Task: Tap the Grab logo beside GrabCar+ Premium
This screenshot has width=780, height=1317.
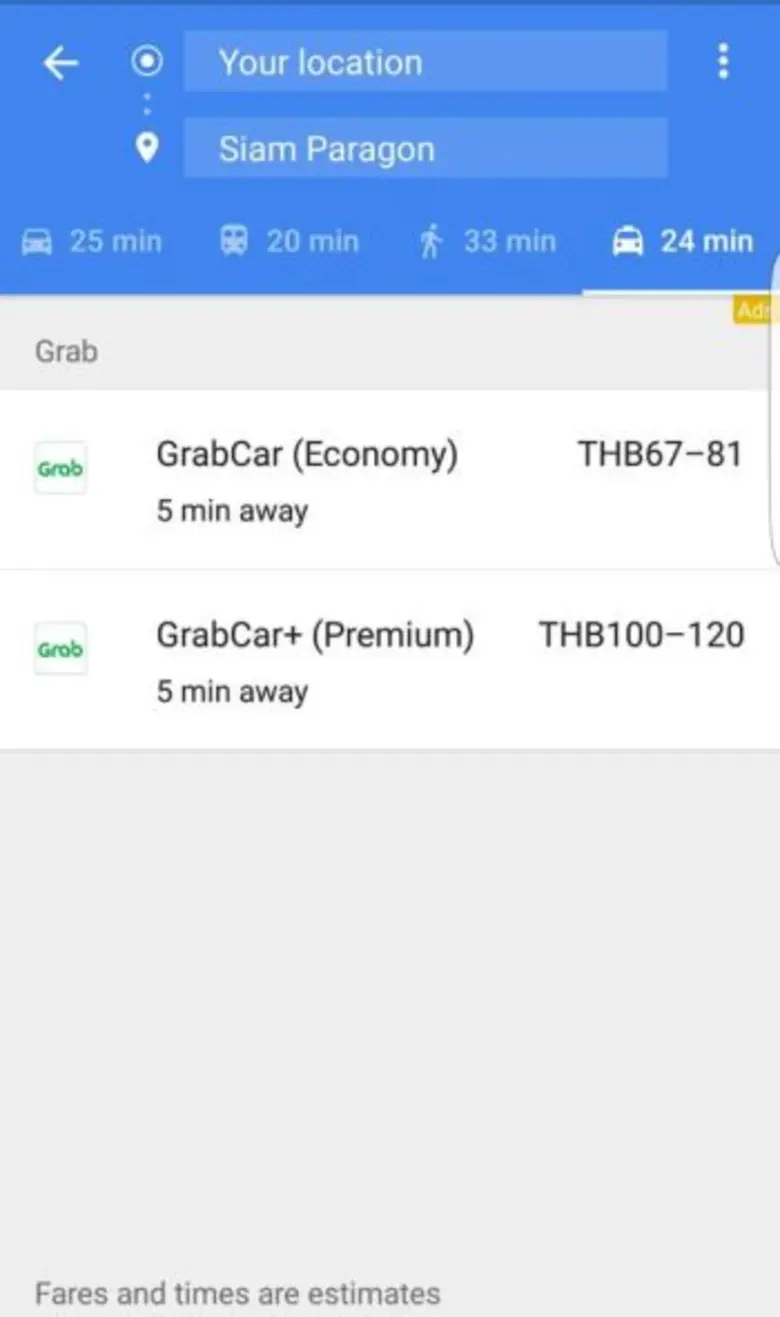Action: click(59, 648)
